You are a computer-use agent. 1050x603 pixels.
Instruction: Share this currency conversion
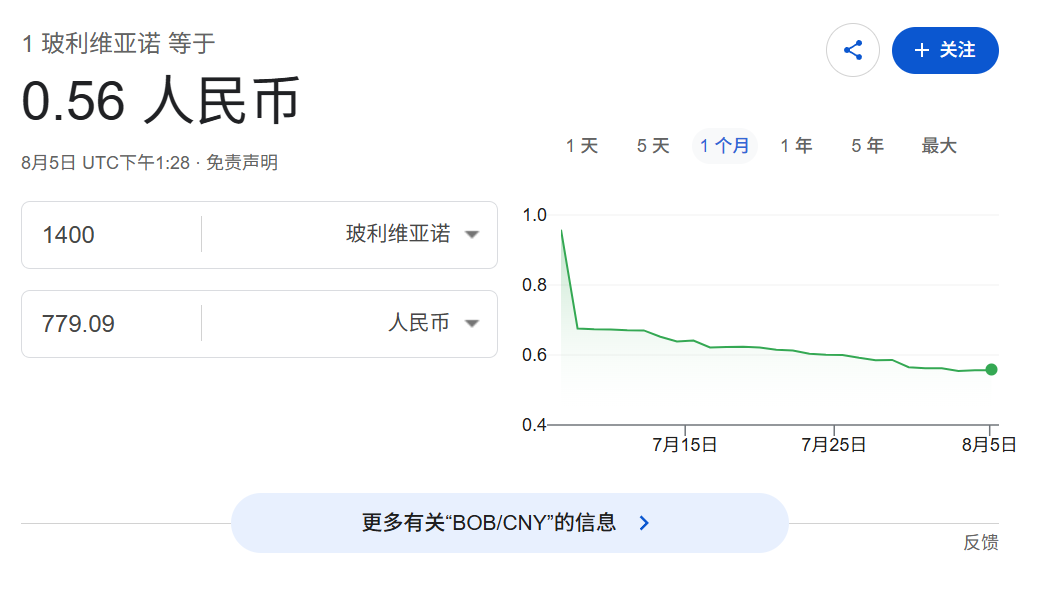[852, 50]
